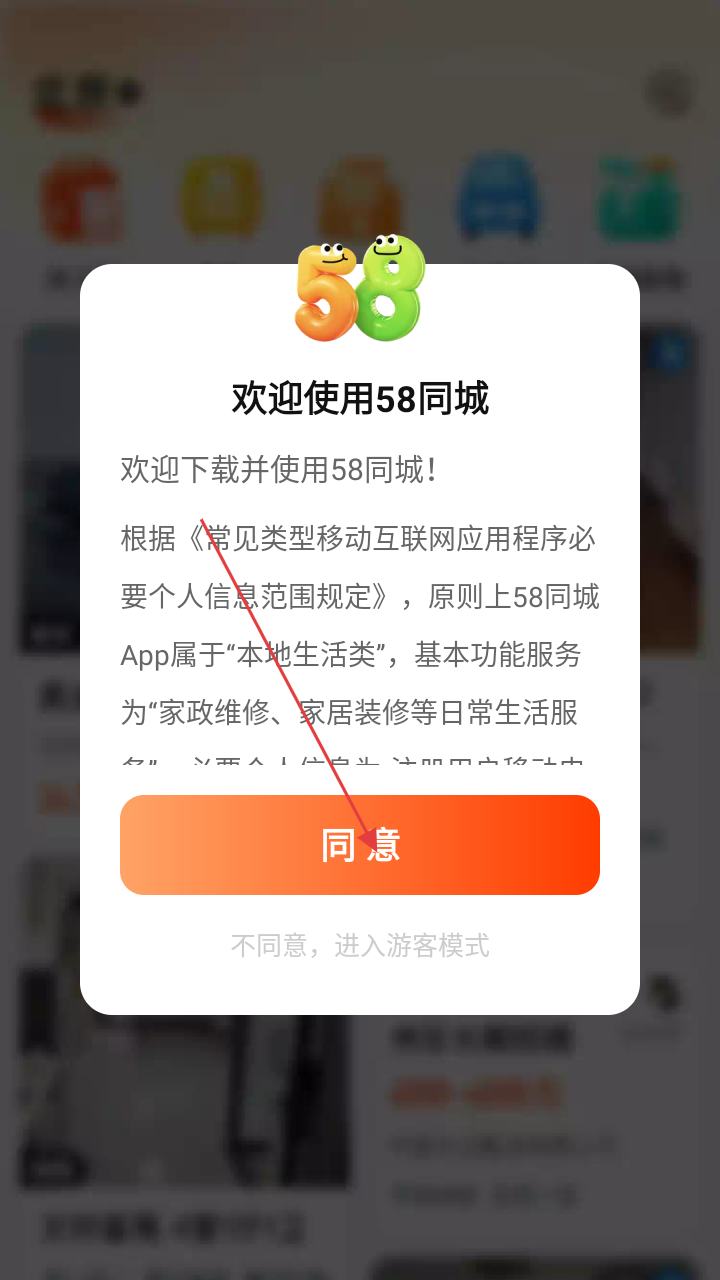Screen dimensions: 720x1280
Task: Choose 不同意，进入游客模式 option
Action: click(360, 945)
